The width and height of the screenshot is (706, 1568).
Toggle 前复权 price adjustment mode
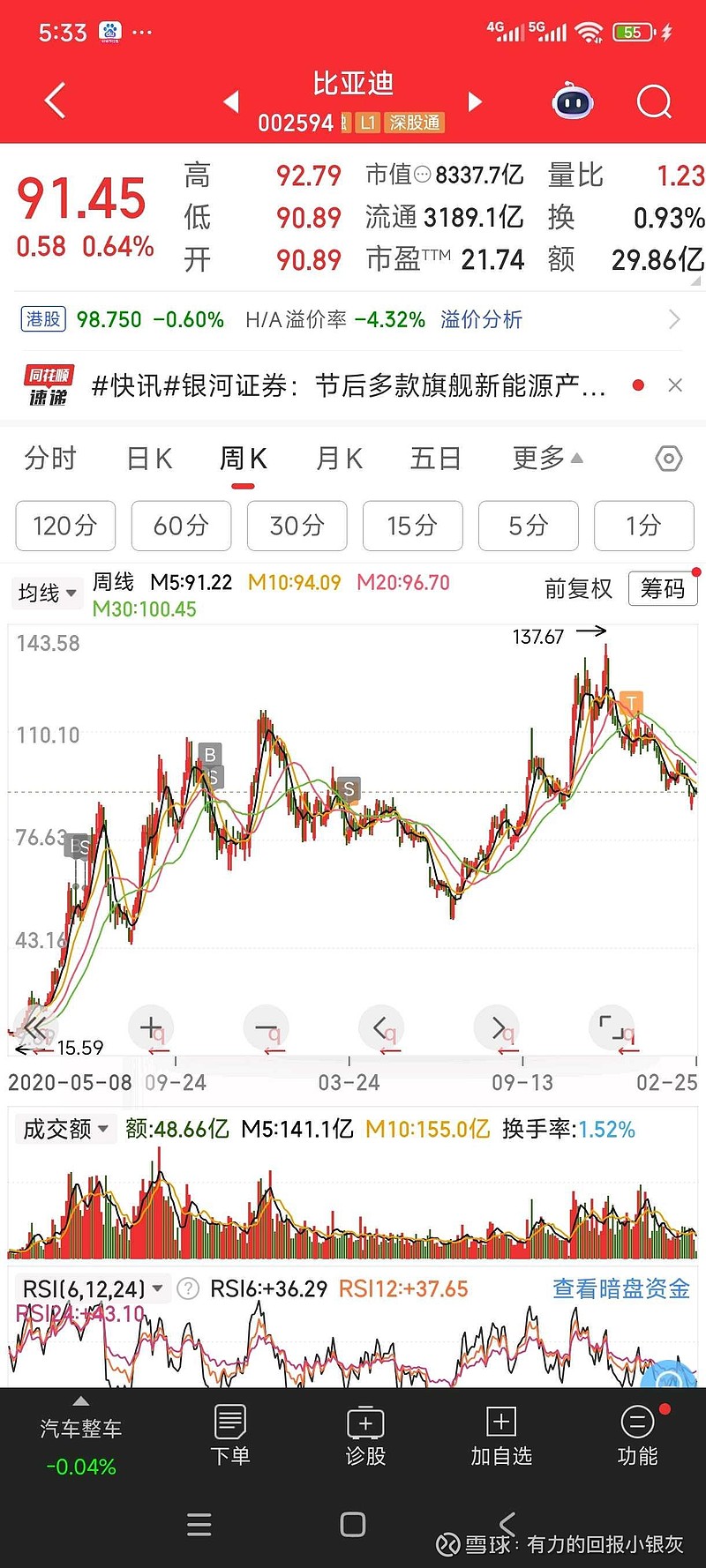tap(579, 589)
